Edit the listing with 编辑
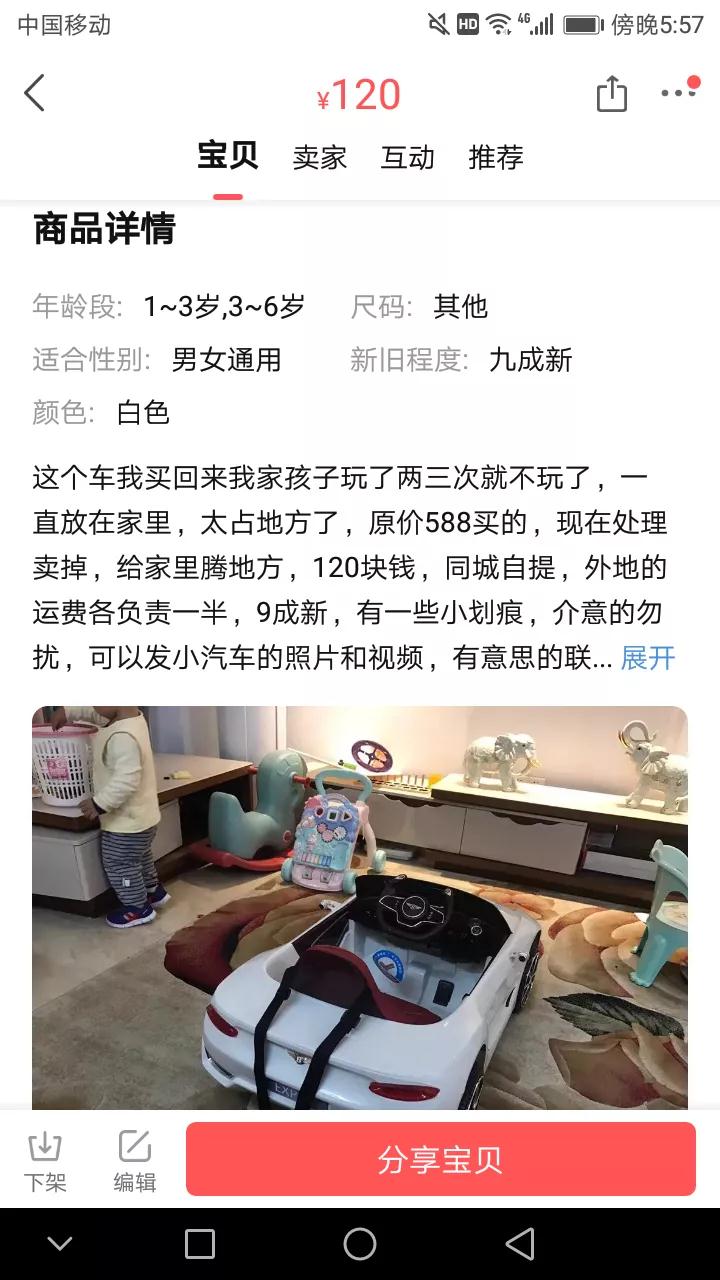The height and width of the screenshot is (1280, 720). [134, 1161]
